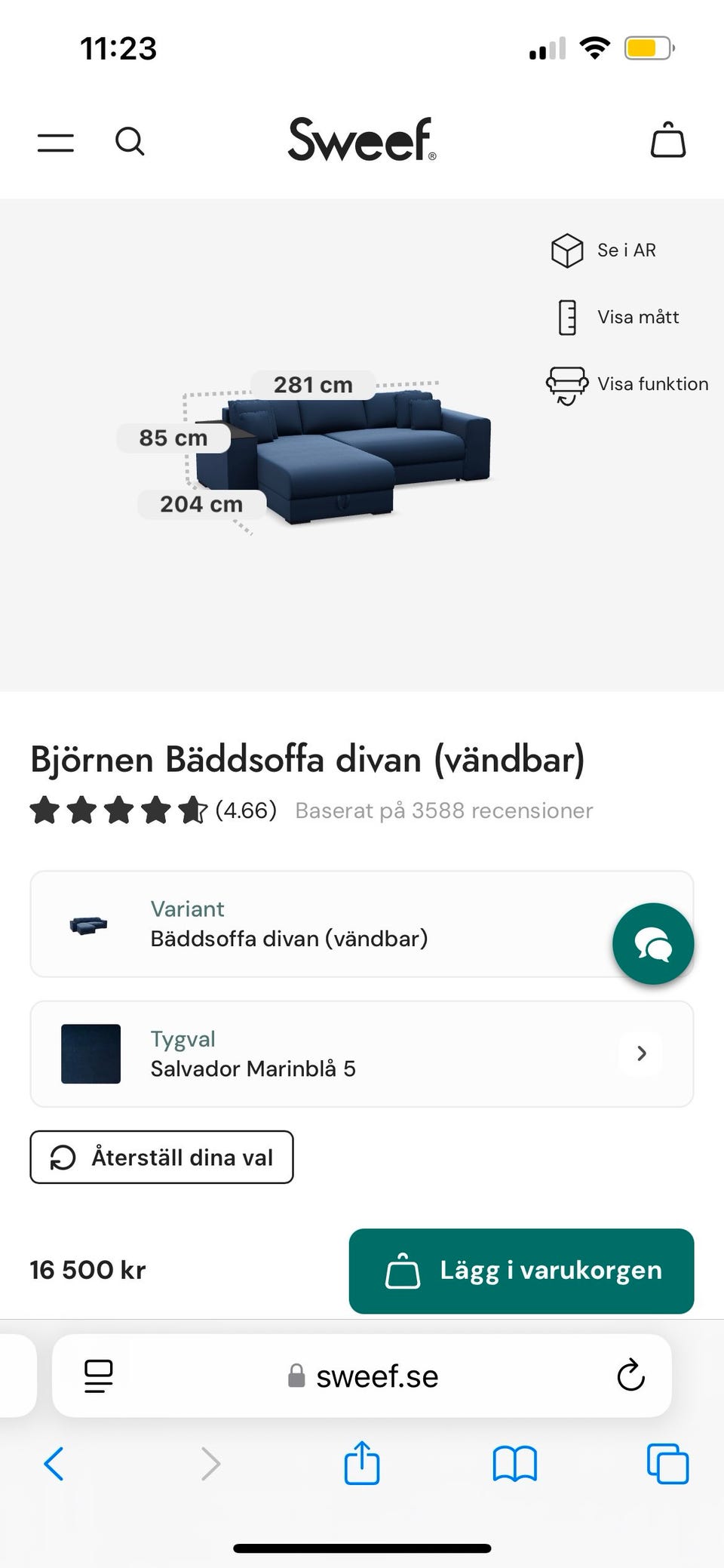Tap the sweef.se address bar
Image resolution: width=724 pixels, height=1568 pixels.
click(x=362, y=1376)
